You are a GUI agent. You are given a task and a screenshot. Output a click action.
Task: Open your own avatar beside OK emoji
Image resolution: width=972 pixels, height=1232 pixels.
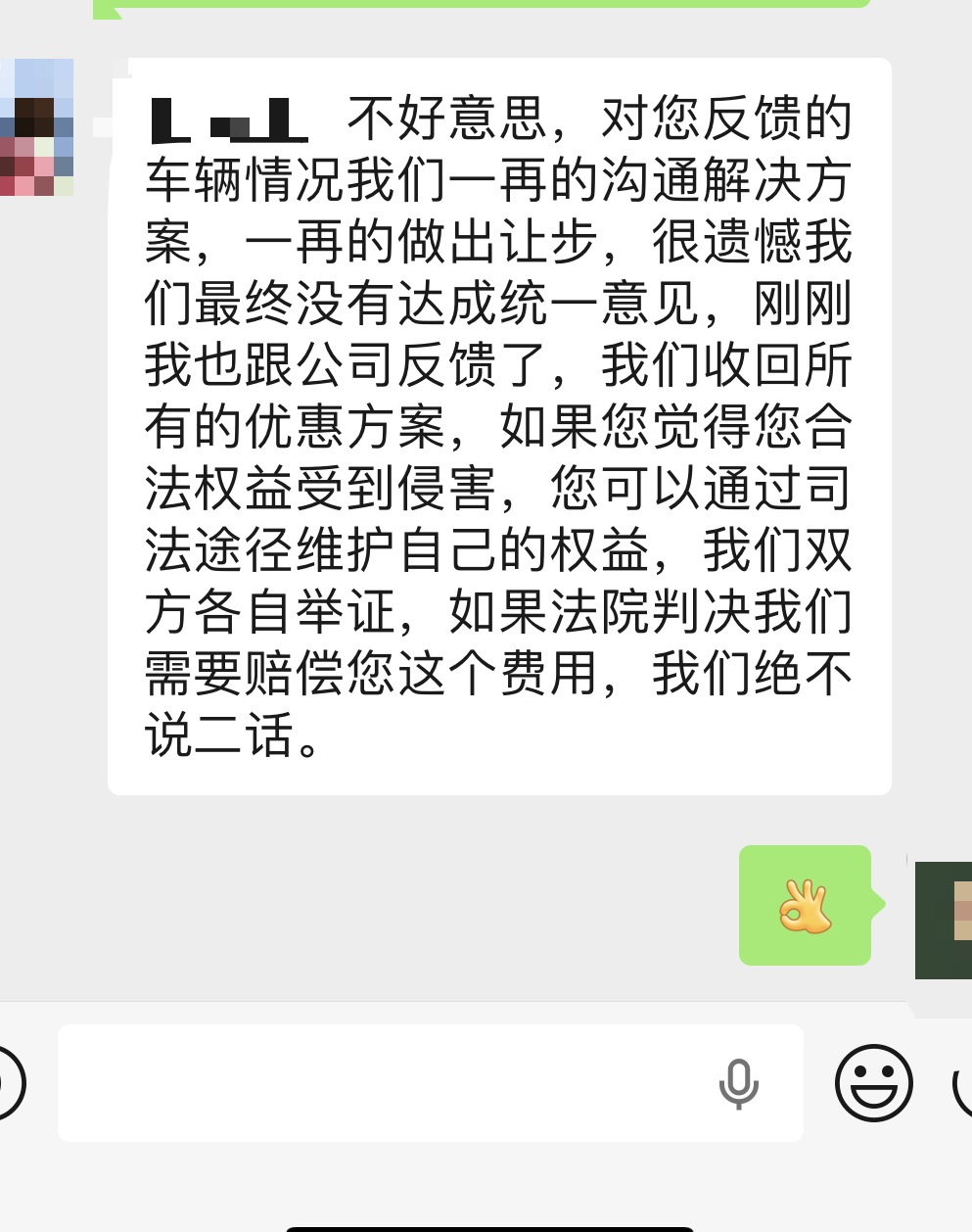(945, 920)
